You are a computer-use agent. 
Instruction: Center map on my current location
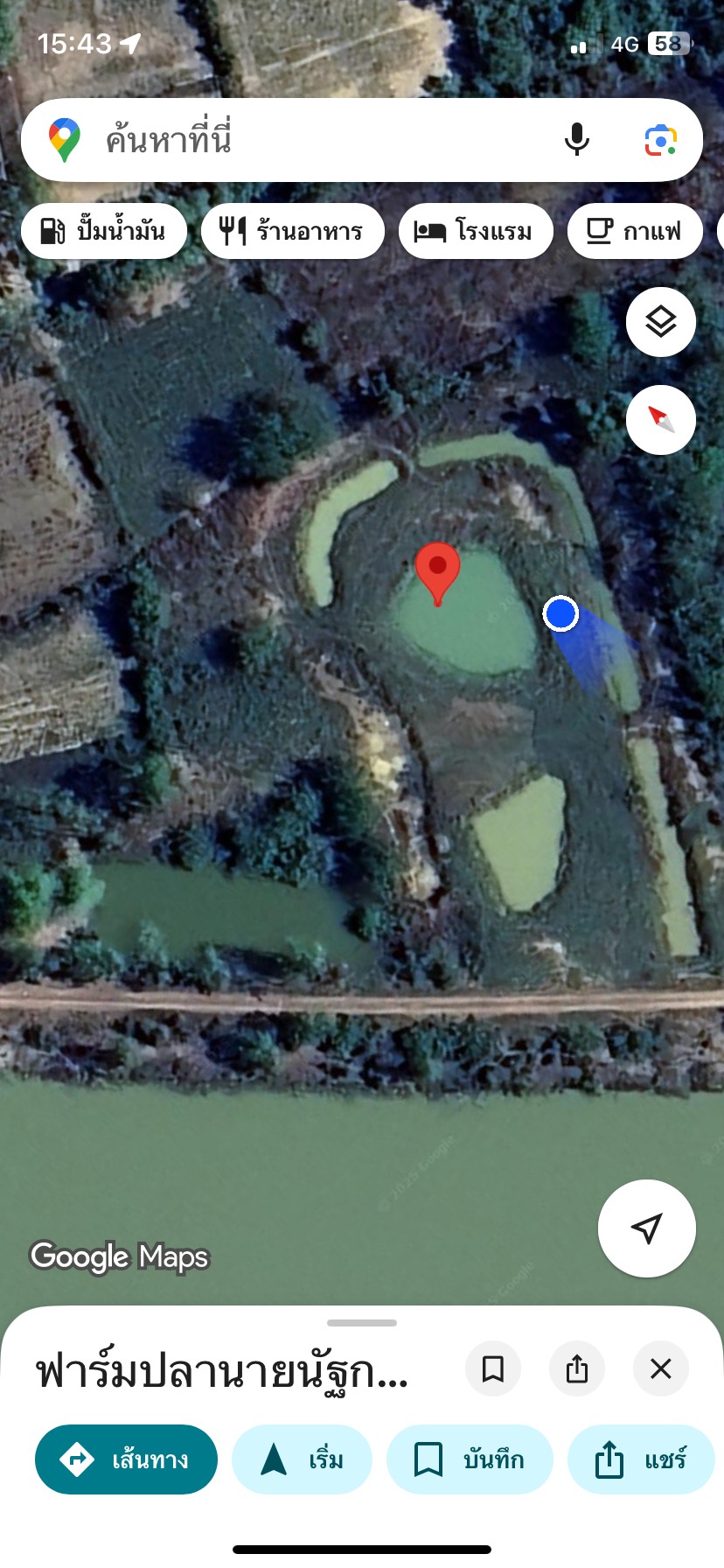(x=646, y=1228)
